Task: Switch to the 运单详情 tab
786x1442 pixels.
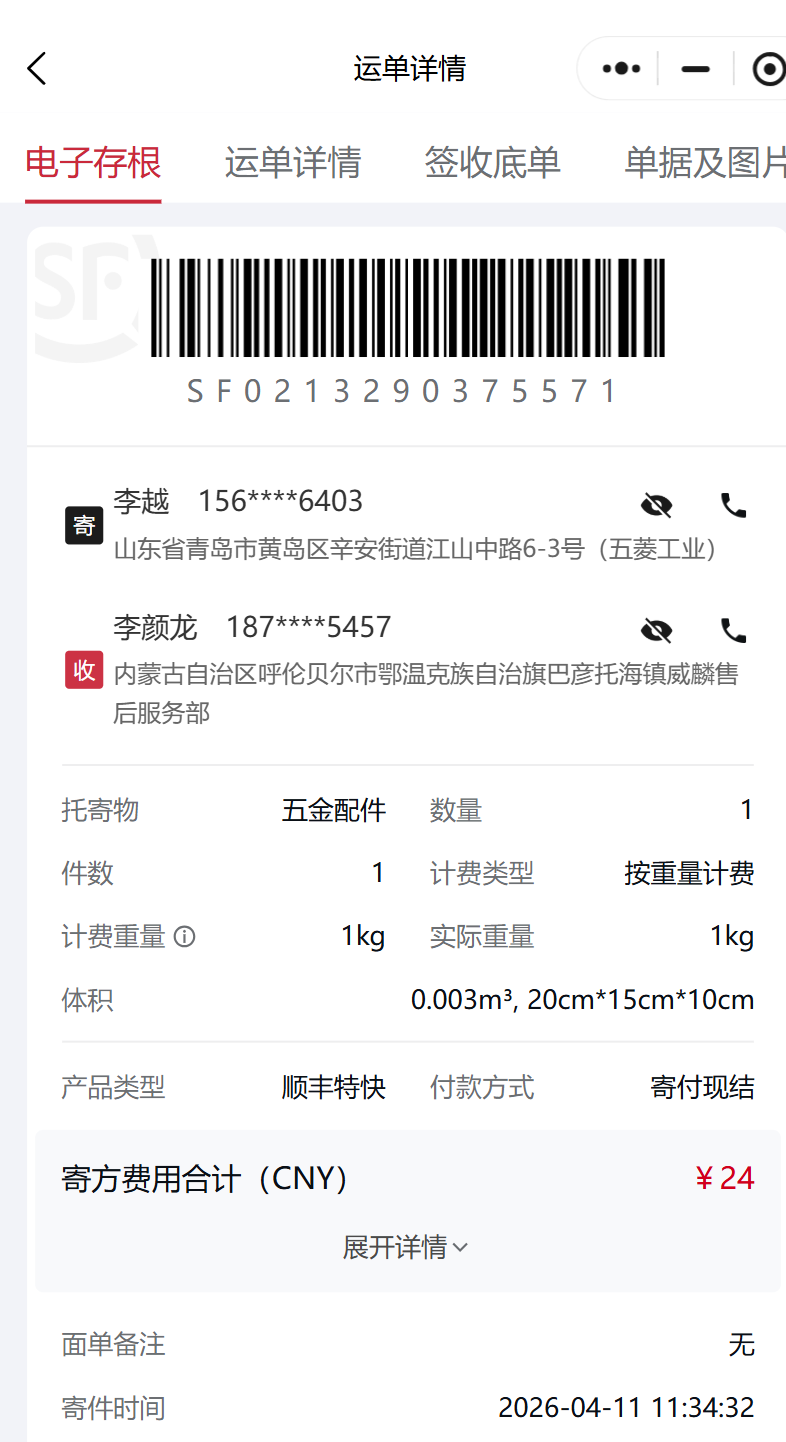Action: pyautogui.click(x=292, y=163)
